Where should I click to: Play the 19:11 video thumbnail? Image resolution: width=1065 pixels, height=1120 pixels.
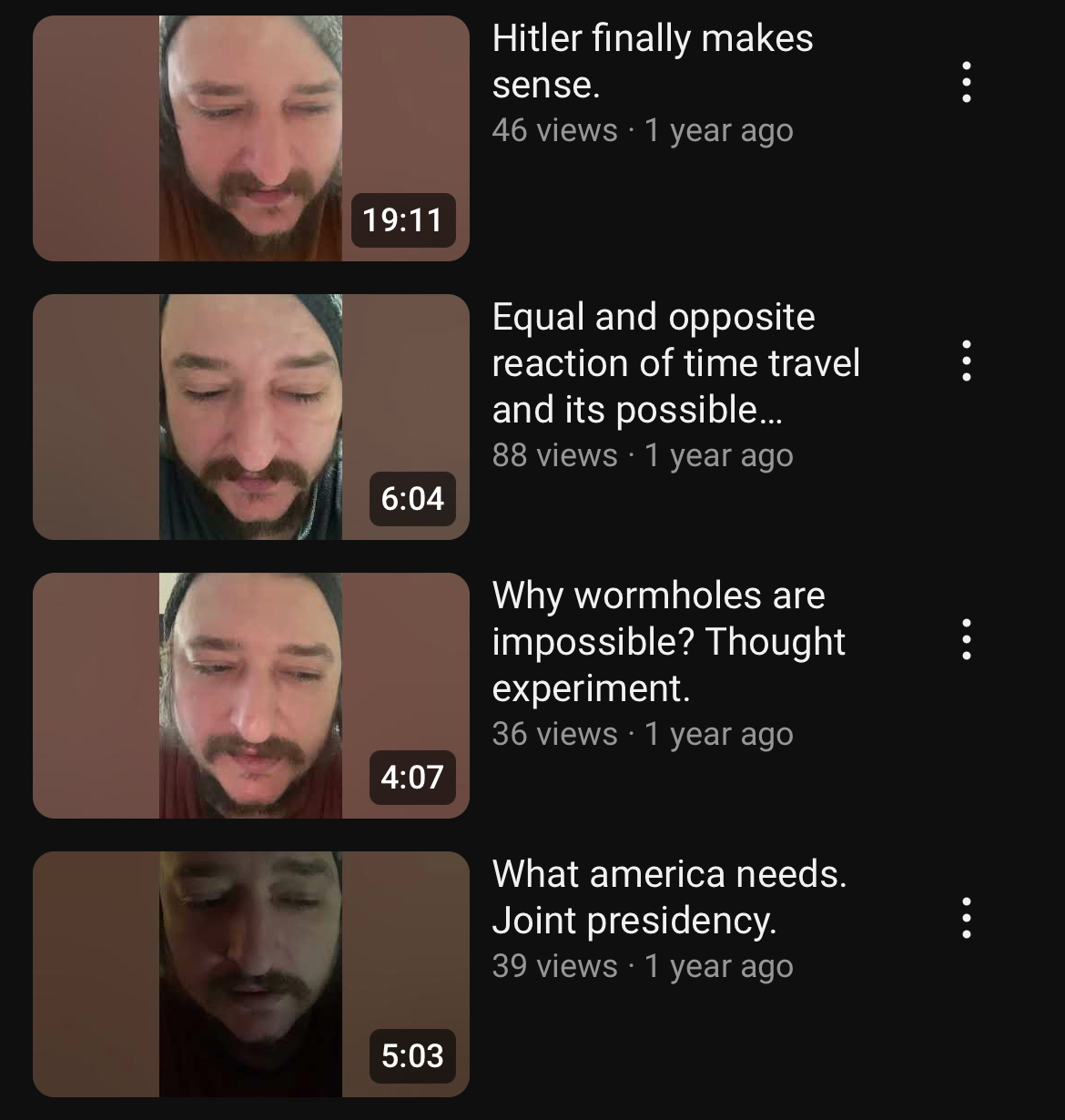pos(250,138)
